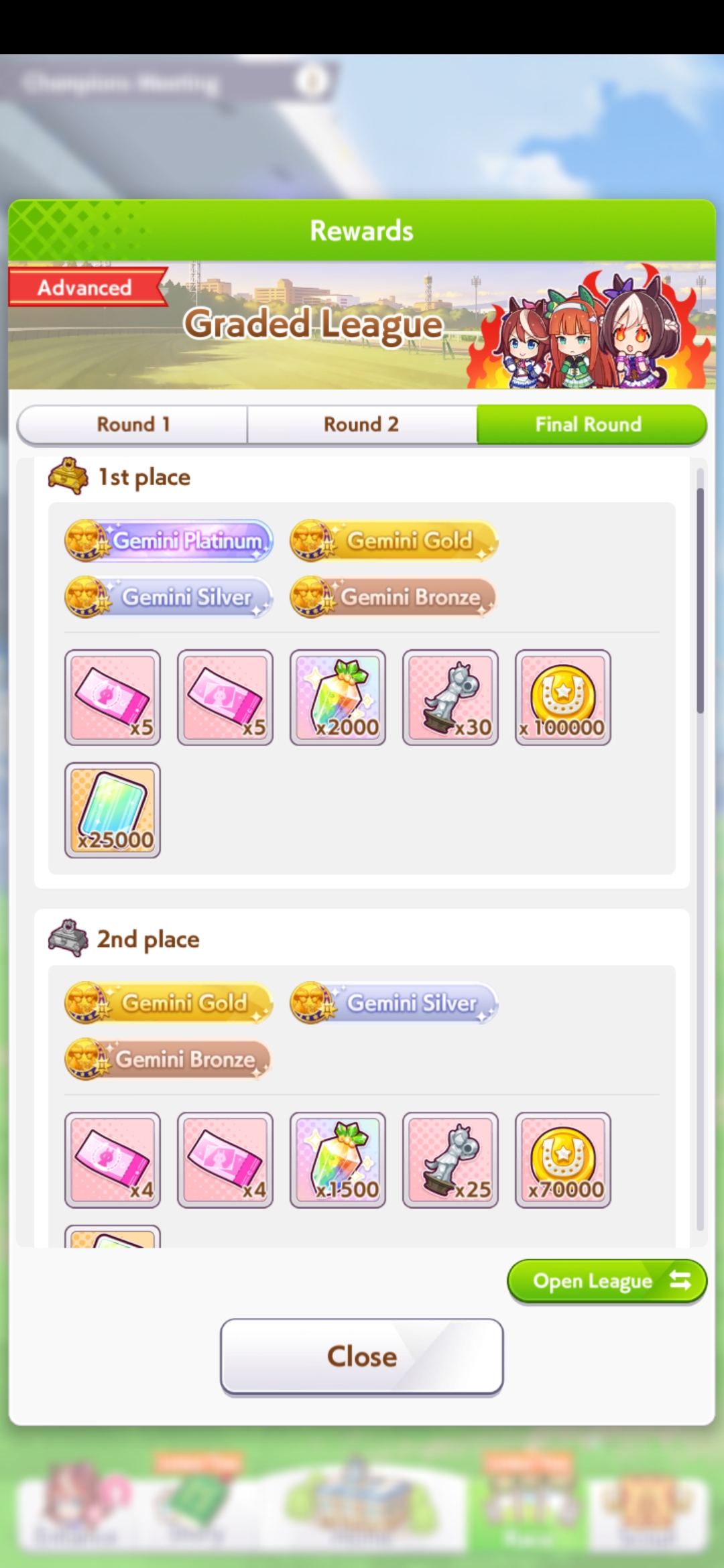Switch to the Round 2 tab

(361, 424)
